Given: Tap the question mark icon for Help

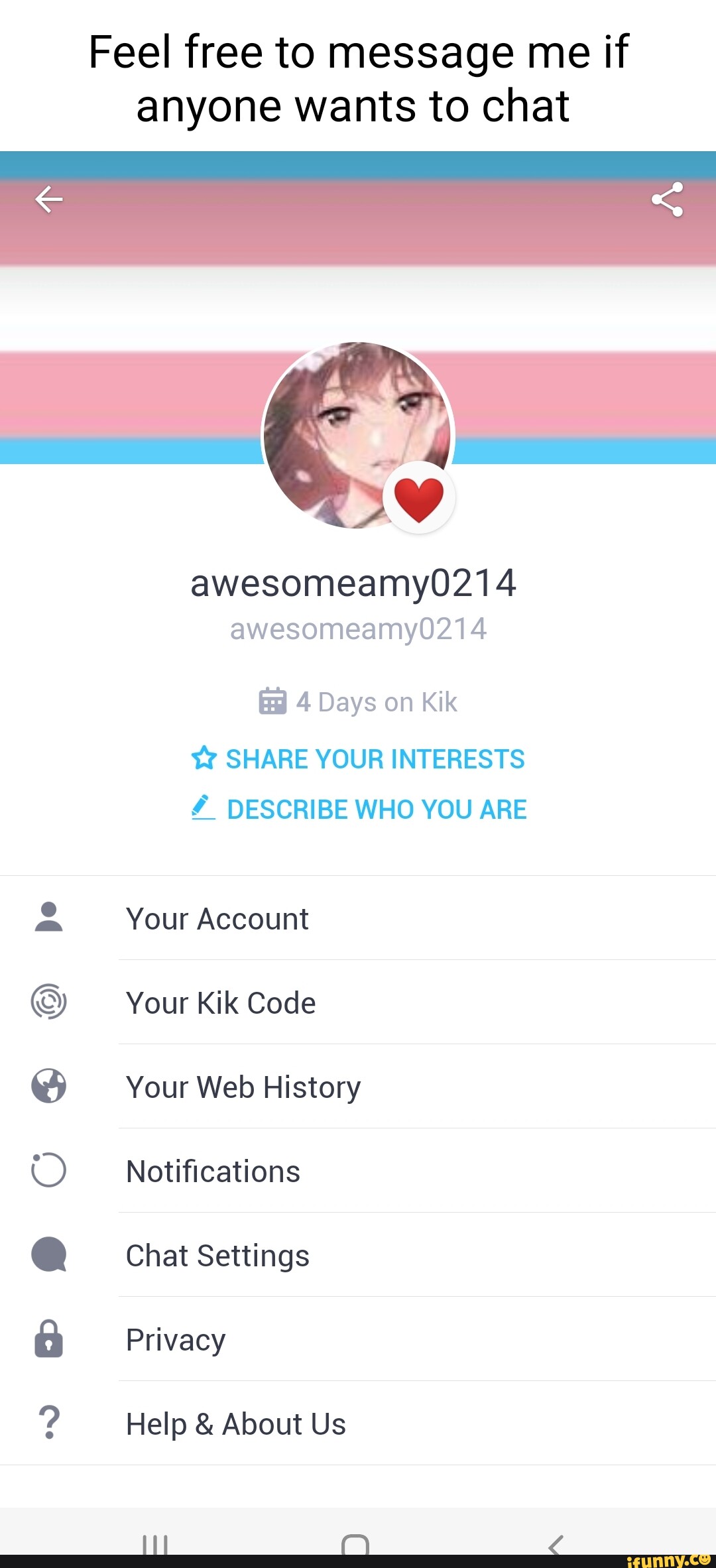Looking at the screenshot, I should click(x=49, y=1422).
